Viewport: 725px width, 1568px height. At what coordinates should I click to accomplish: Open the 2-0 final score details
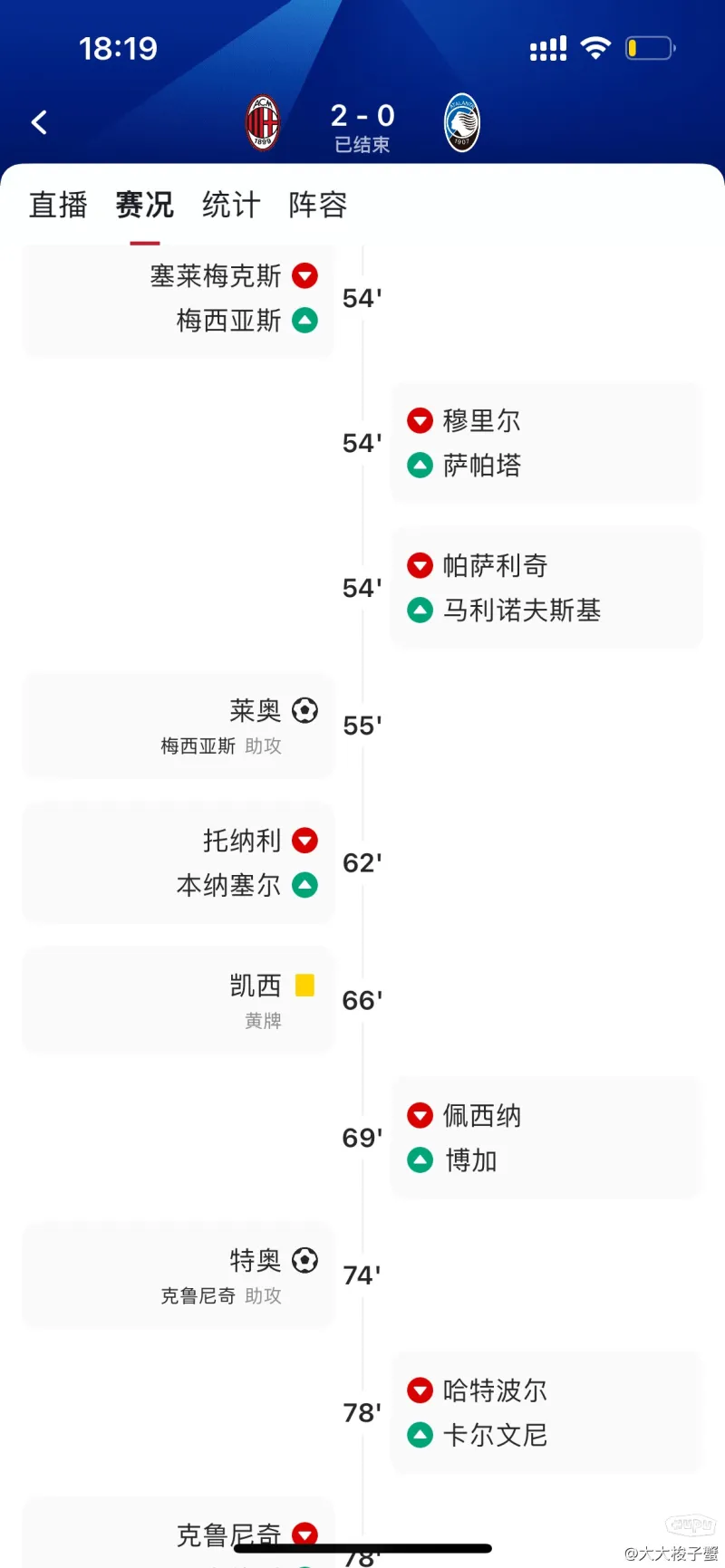click(x=362, y=116)
